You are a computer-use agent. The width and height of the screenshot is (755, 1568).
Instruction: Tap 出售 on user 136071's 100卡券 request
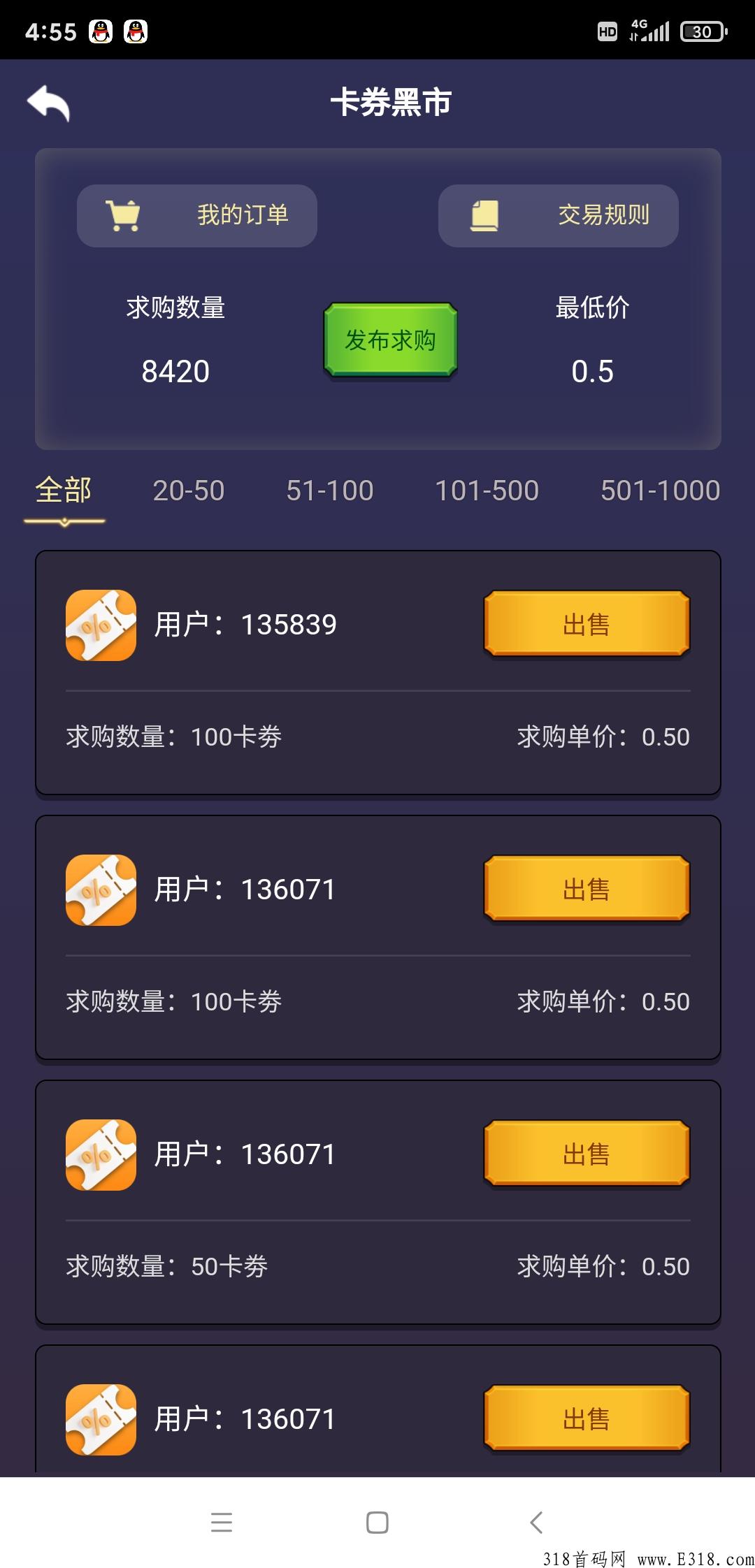coord(587,889)
